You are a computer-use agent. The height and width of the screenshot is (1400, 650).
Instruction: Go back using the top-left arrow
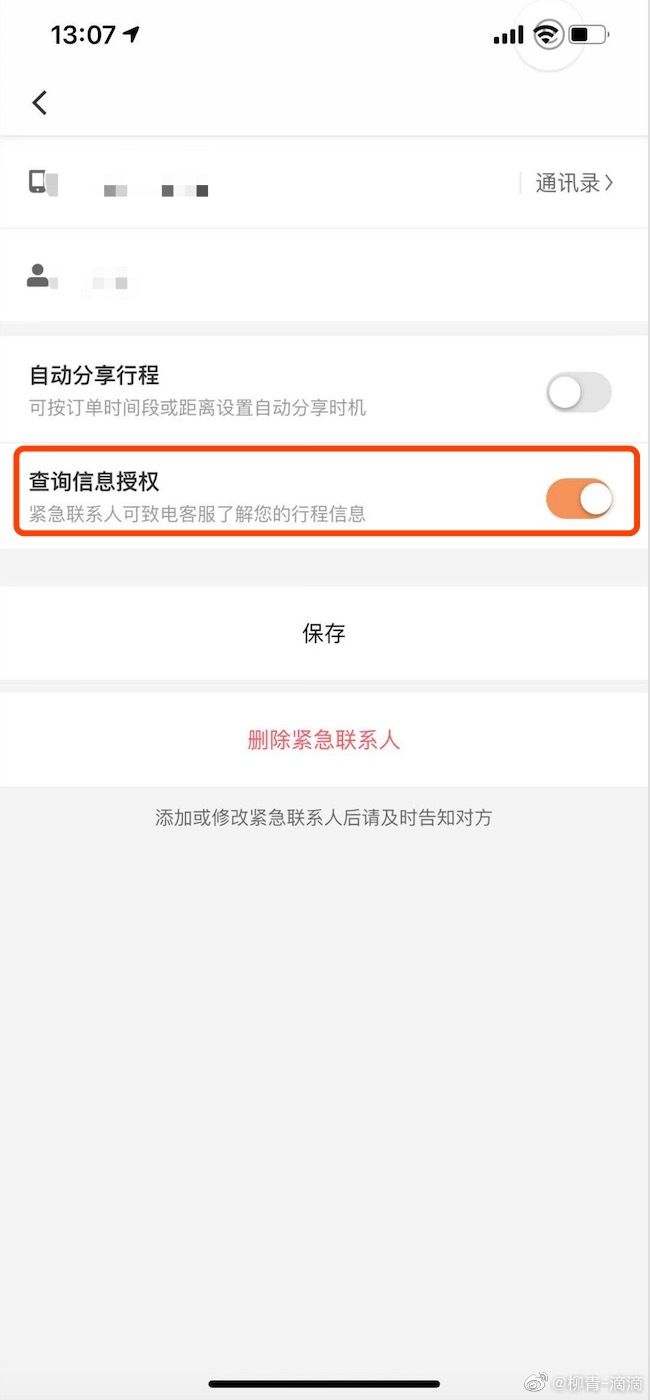tap(40, 102)
